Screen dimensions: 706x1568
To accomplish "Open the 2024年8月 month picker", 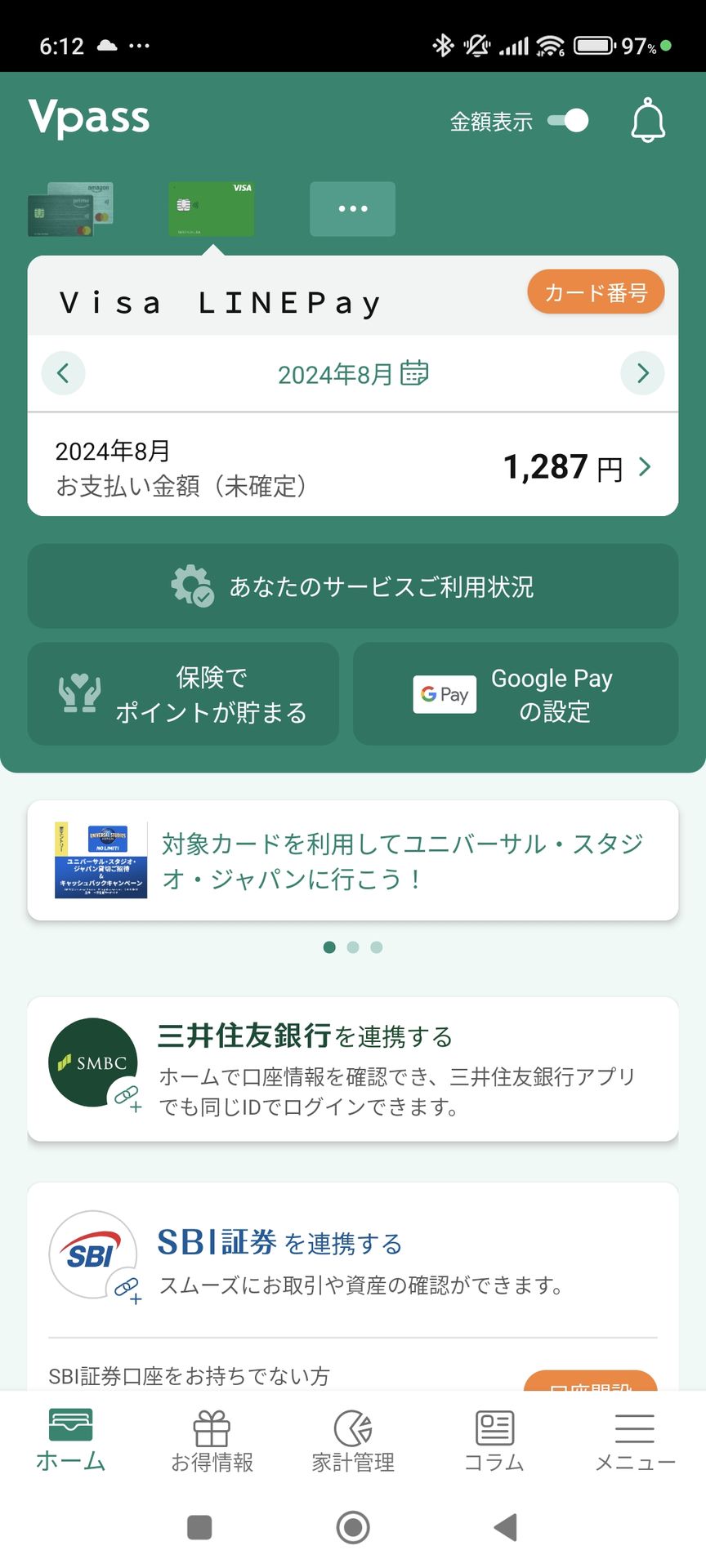I will 352,374.
